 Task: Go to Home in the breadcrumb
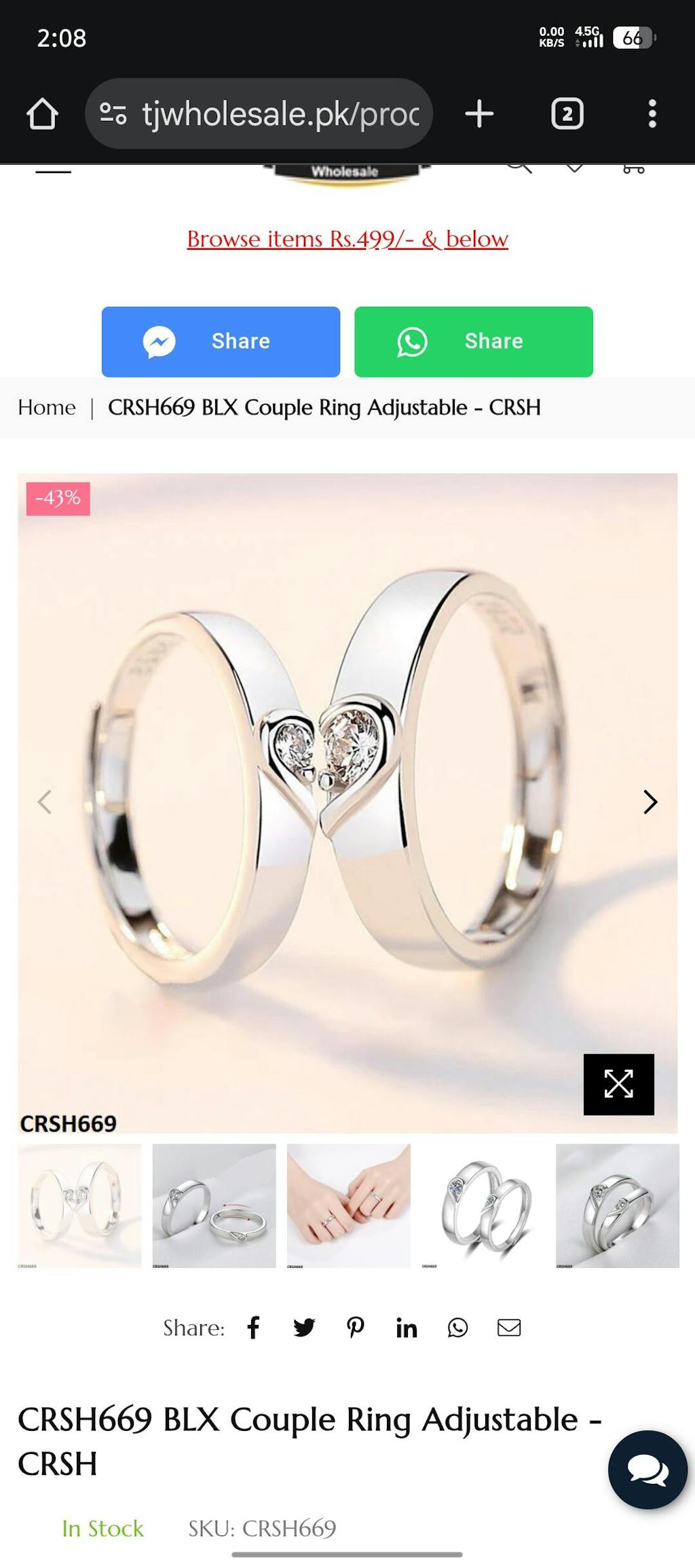(47, 407)
